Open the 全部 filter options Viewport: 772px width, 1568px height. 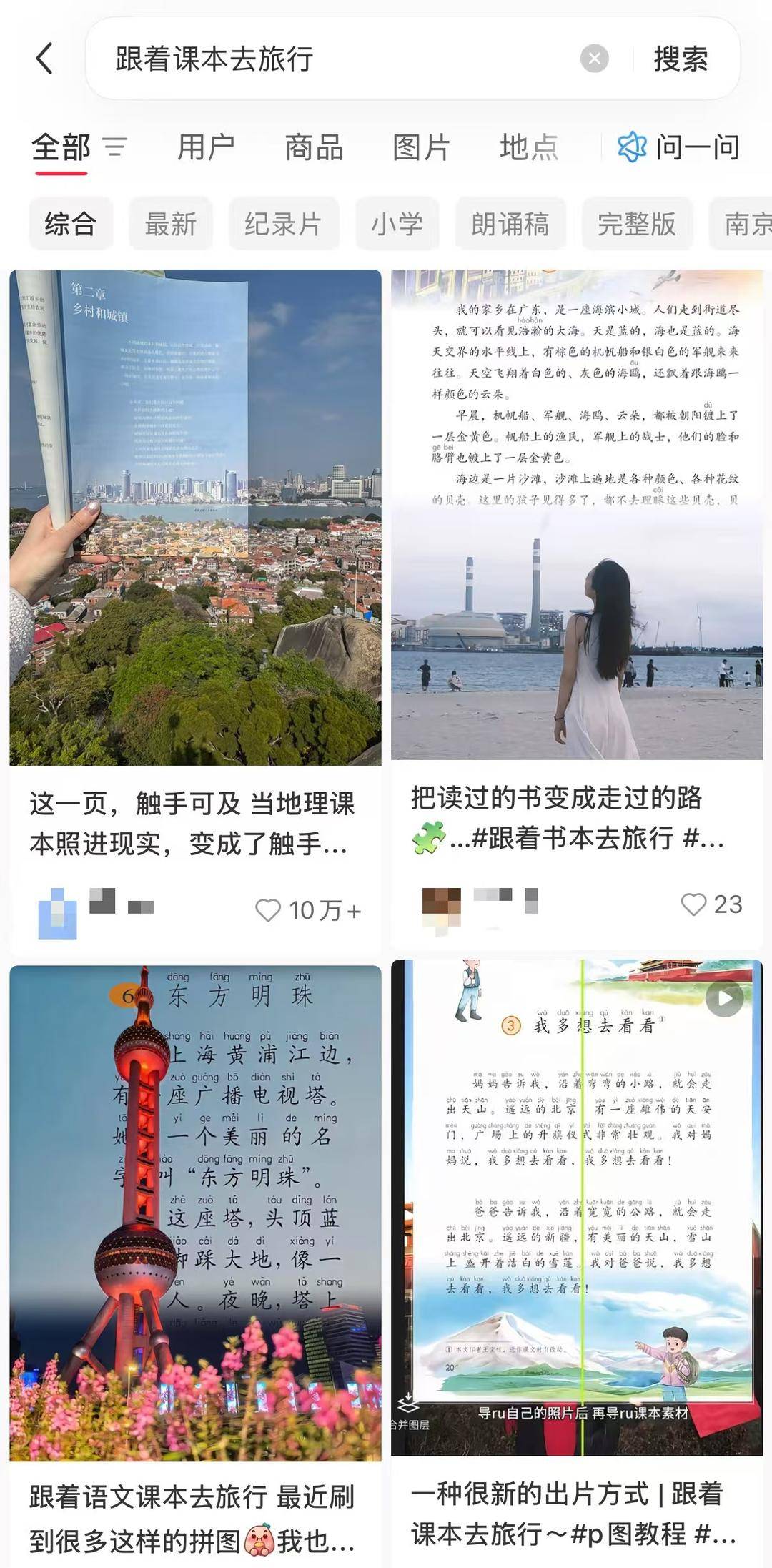[114, 147]
